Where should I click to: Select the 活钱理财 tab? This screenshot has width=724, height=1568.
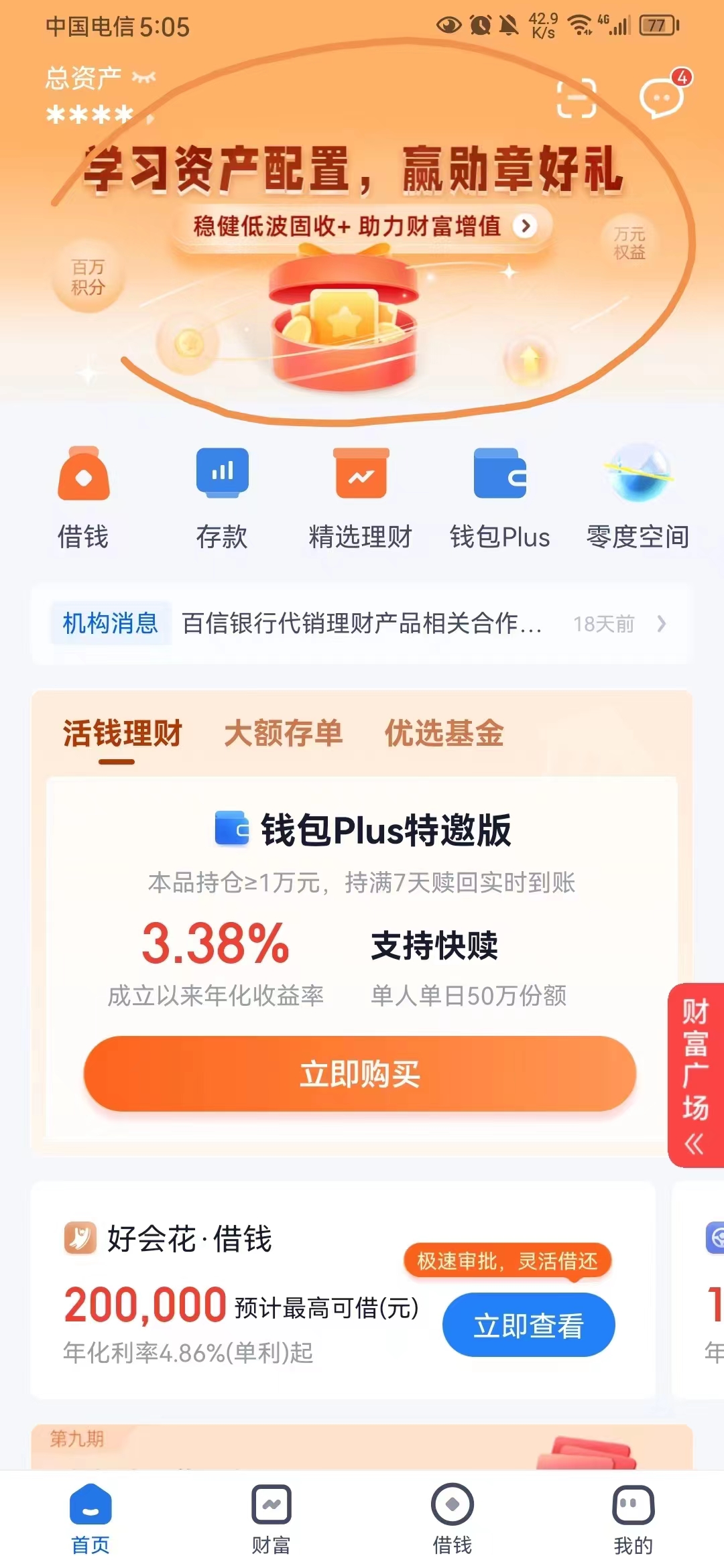tap(122, 733)
